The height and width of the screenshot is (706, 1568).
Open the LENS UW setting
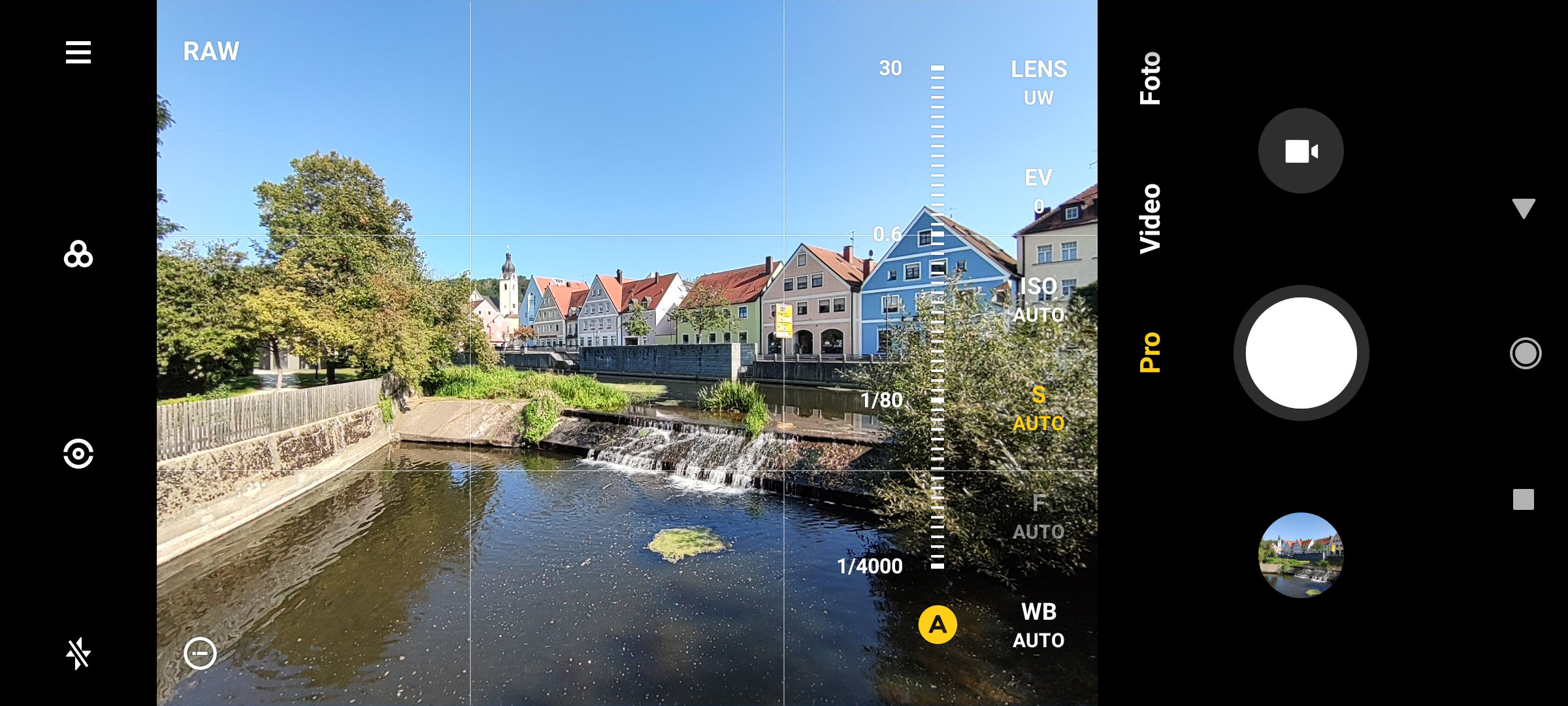coord(1038,82)
